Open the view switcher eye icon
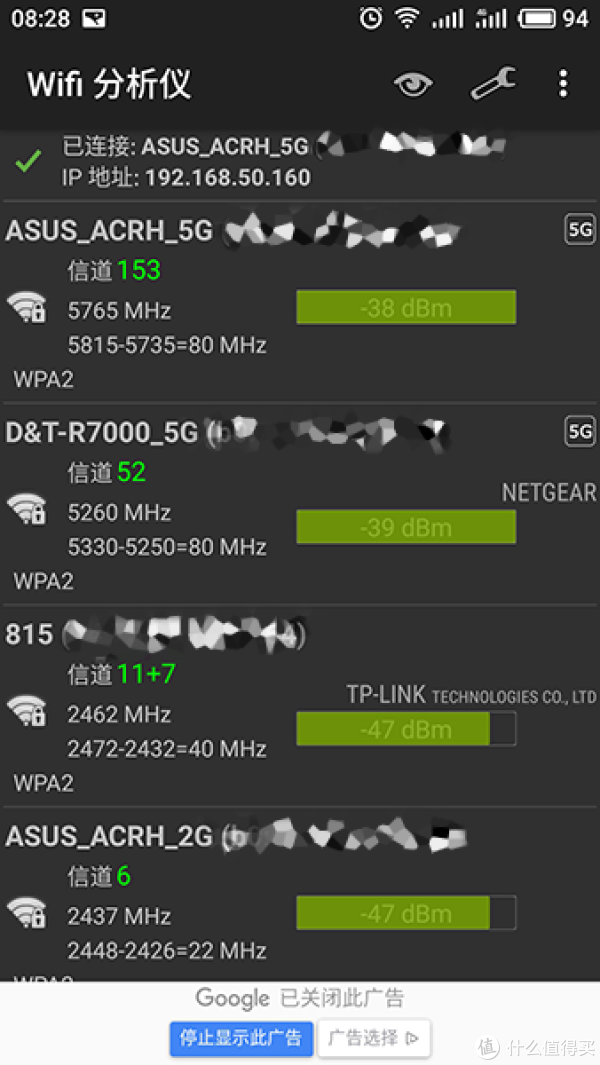The width and height of the screenshot is (600, 1065). (413, 84)
